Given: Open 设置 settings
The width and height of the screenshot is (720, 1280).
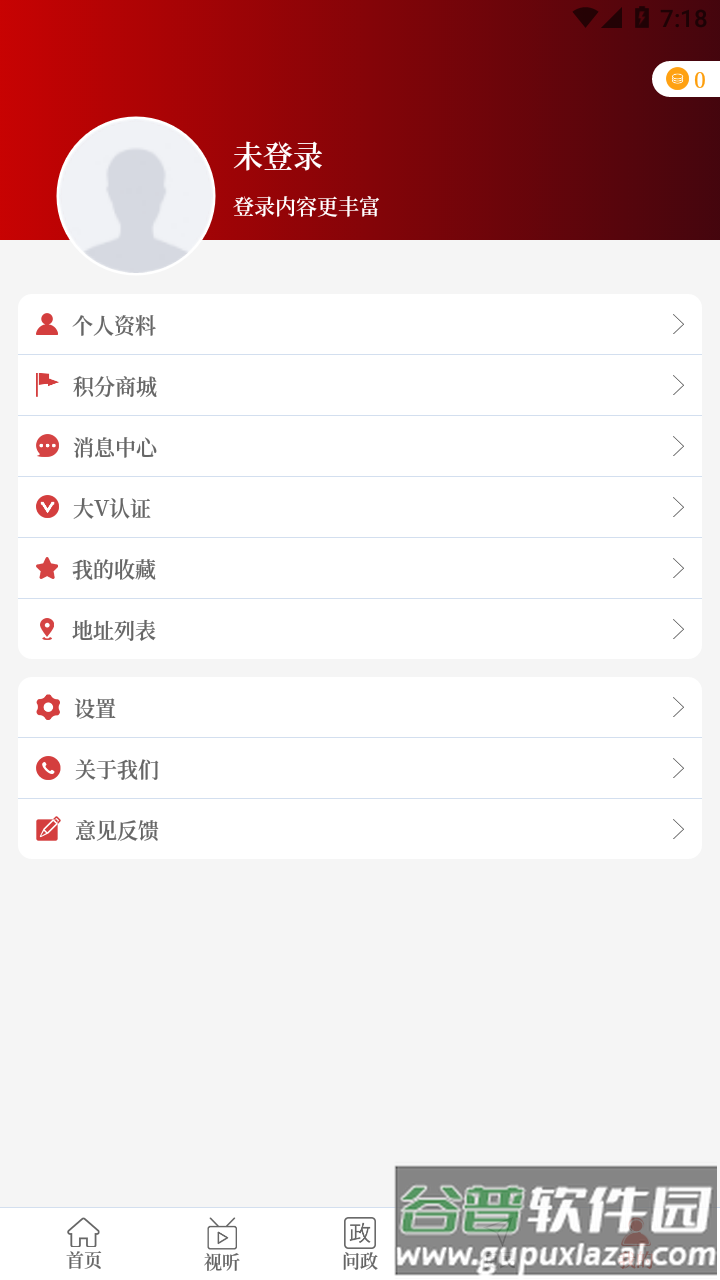Looking at the screenshot, I should click(x=360, y=708).
